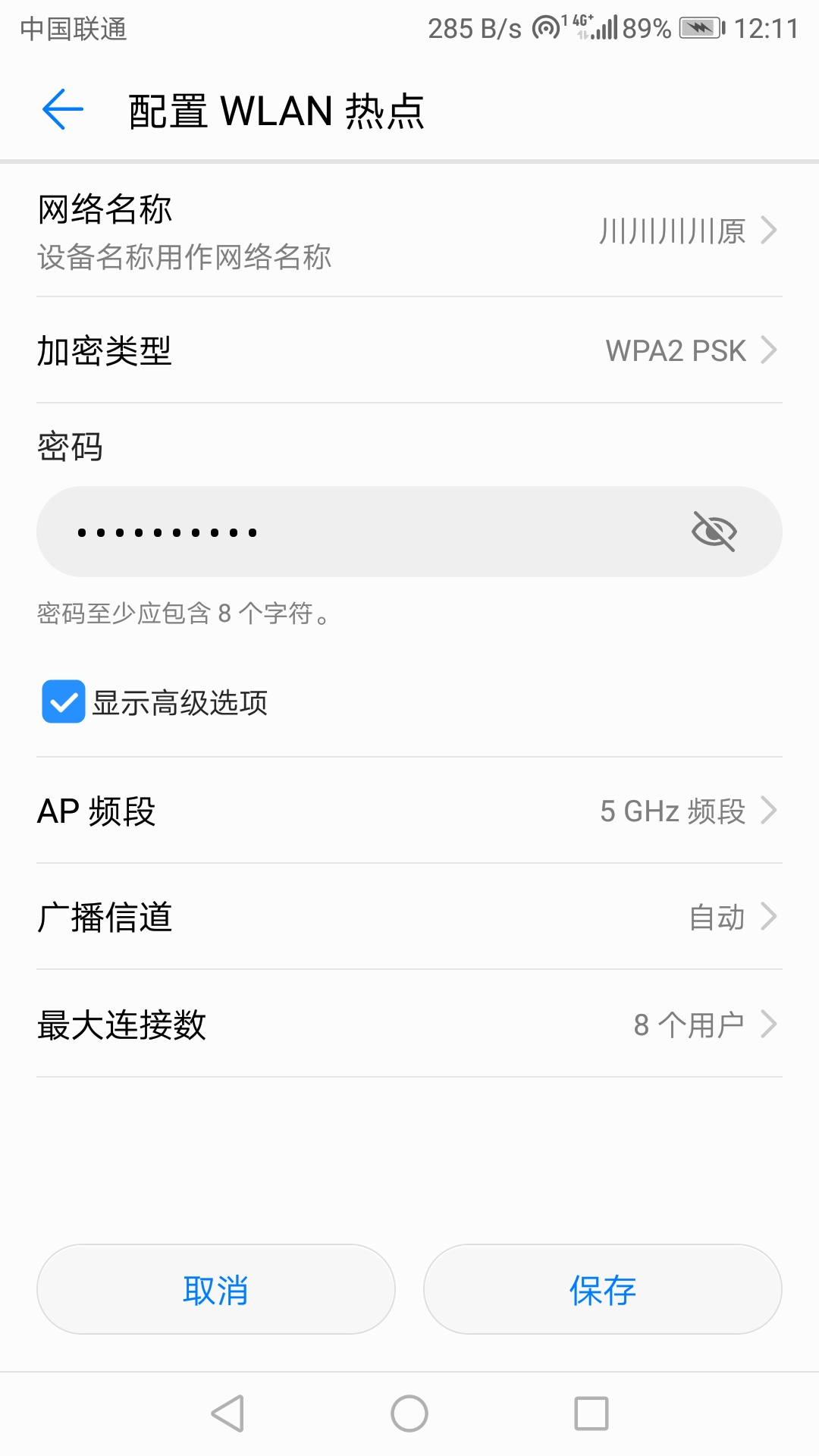Reveal the password with the eye icon
819x1456 pixels.
pos(714,532)
